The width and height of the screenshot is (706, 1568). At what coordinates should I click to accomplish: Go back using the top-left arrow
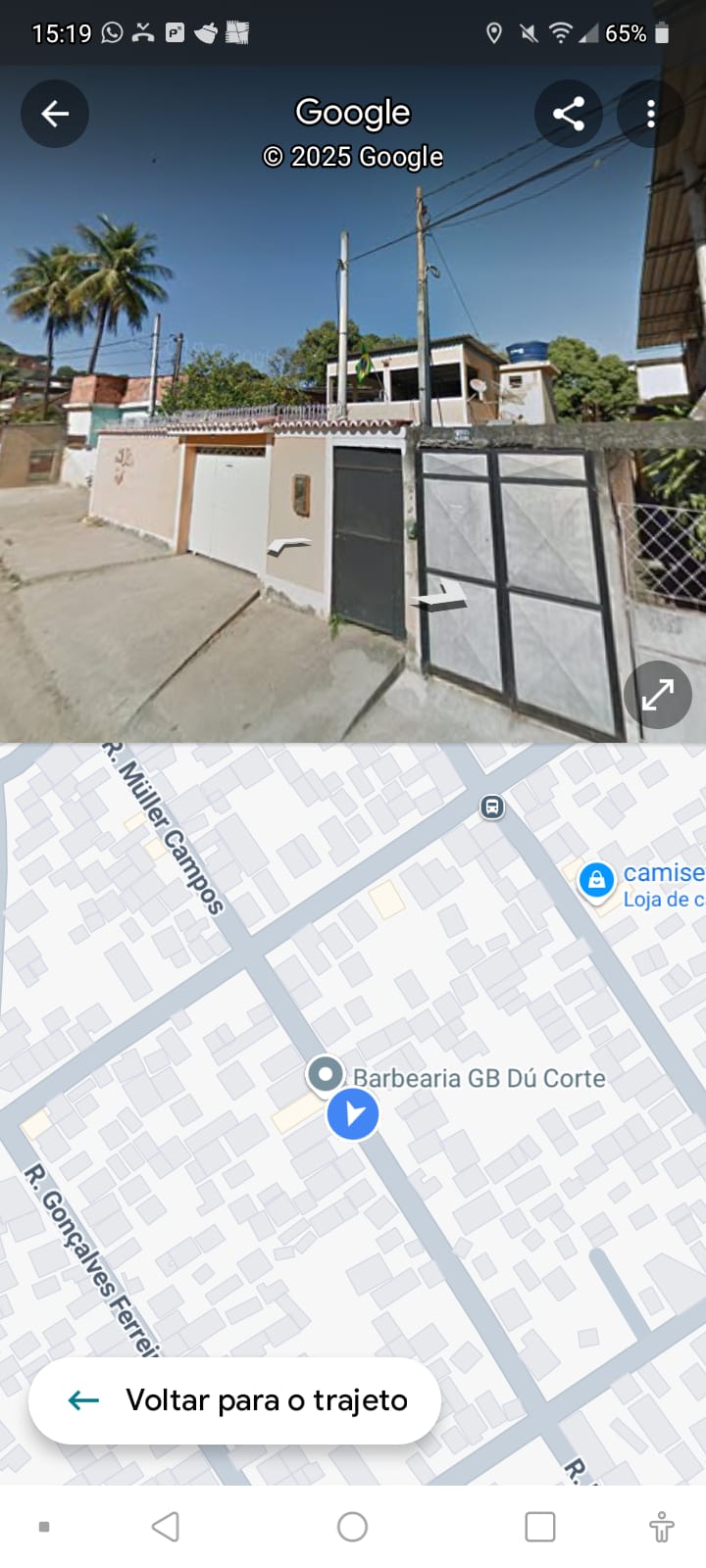[x=55, y=114]
